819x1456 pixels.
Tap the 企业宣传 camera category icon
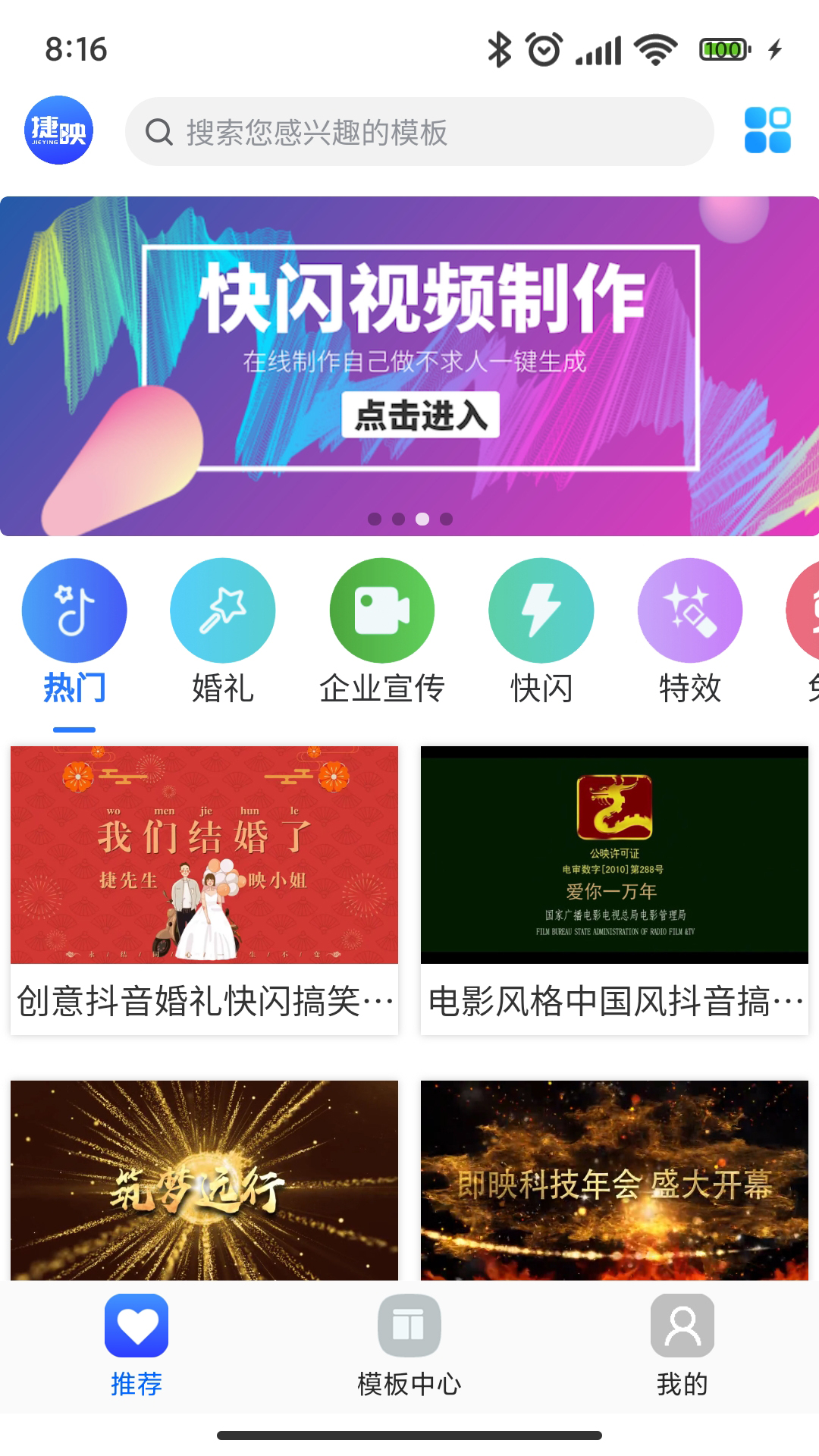[381, 610]
